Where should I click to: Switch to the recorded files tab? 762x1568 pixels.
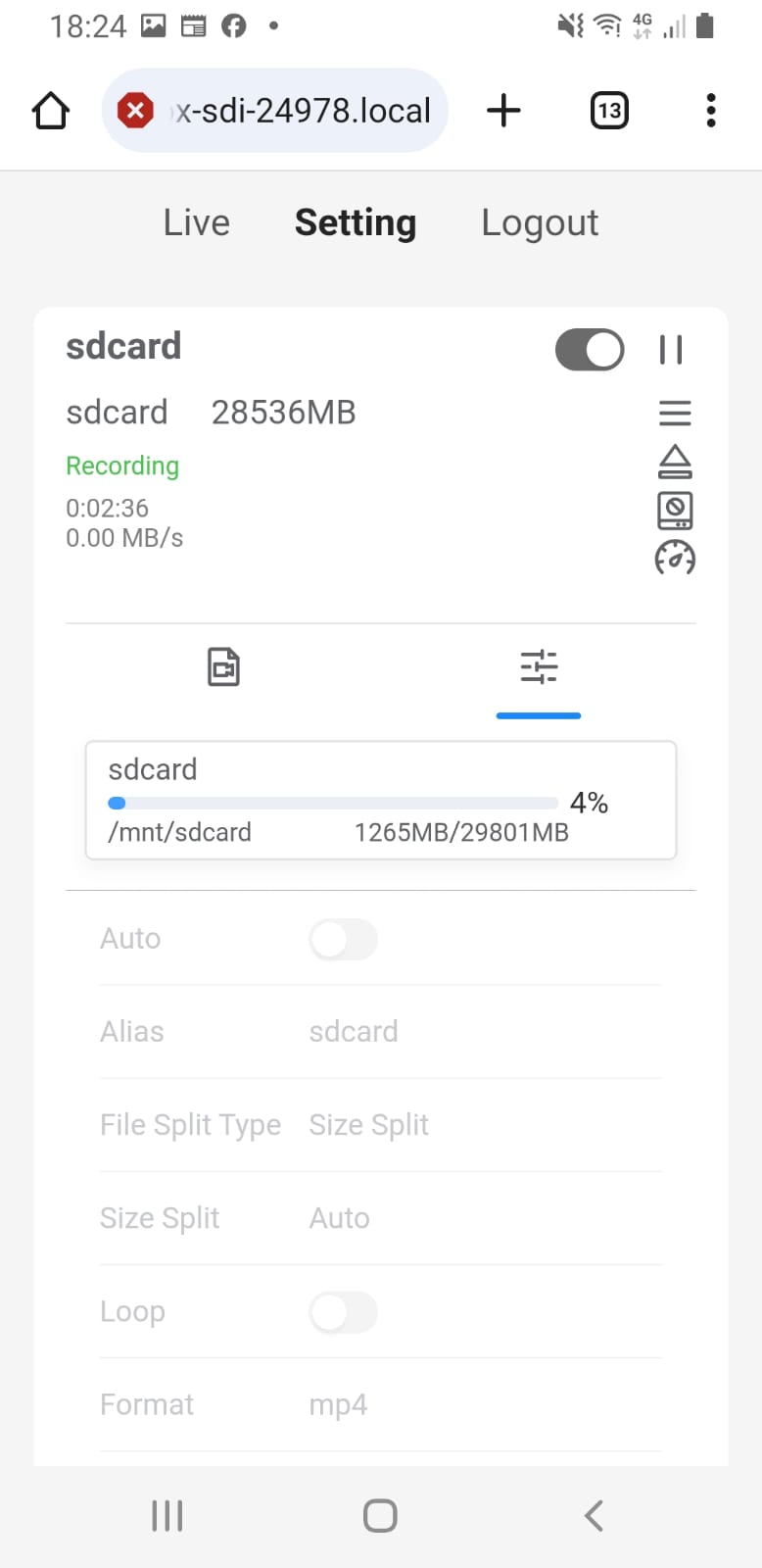pyautogui.click(x=223, y=667)
